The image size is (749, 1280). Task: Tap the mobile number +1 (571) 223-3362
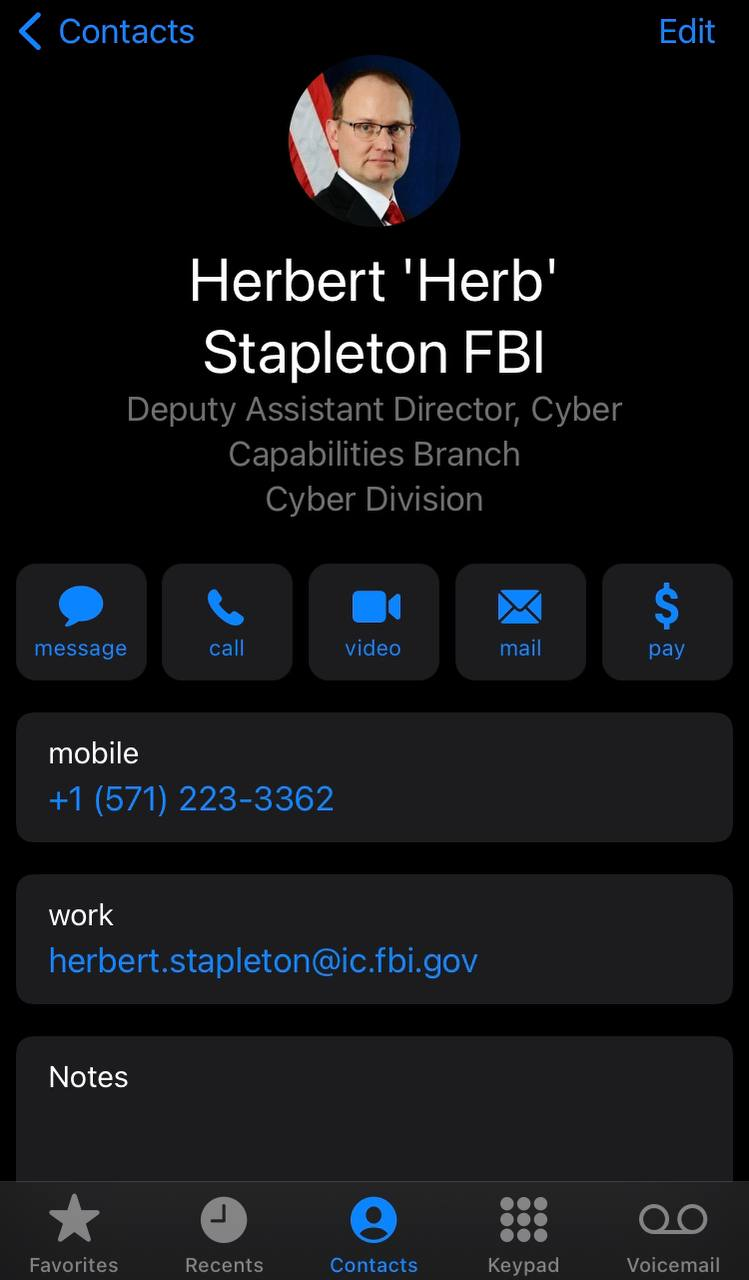coord(191,799)
